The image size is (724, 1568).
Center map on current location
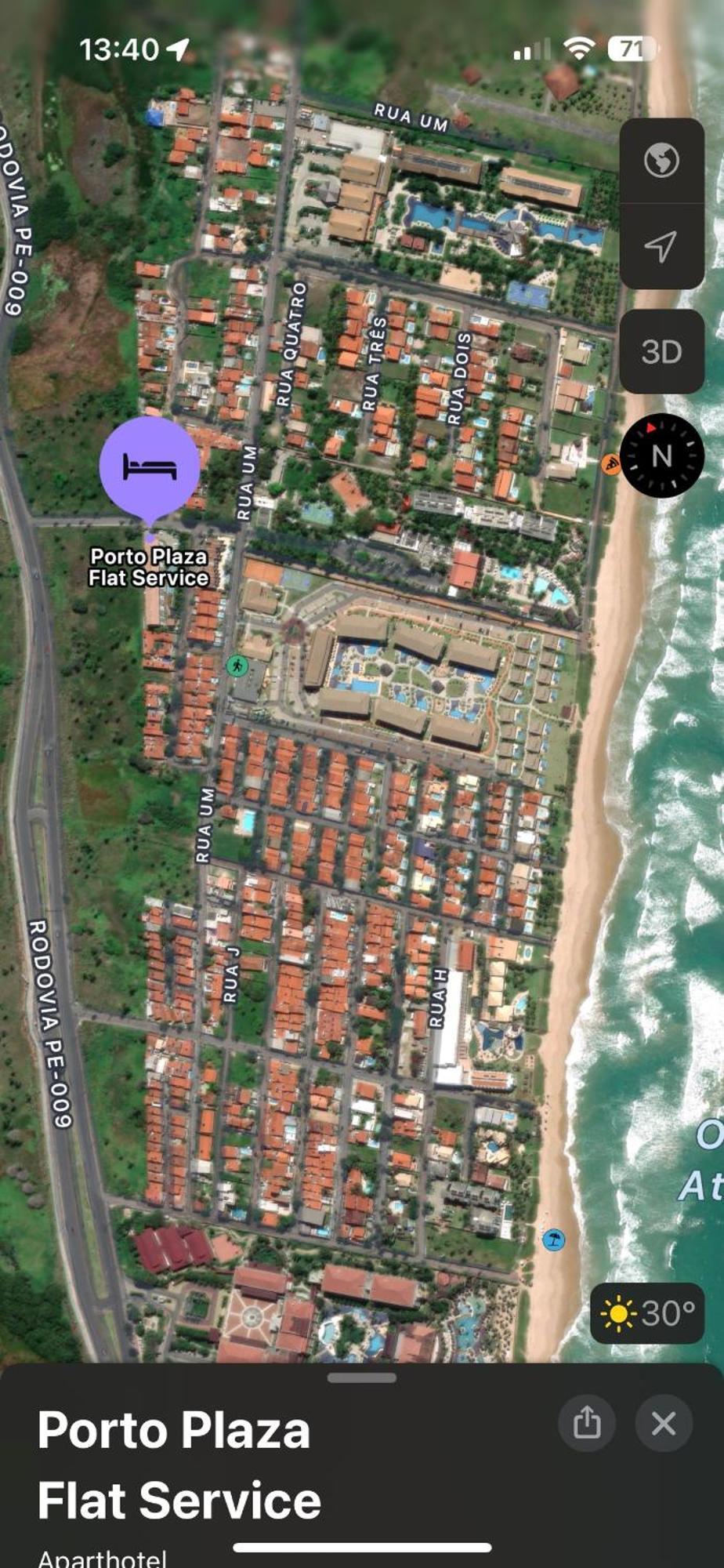(x=661, y=246)
